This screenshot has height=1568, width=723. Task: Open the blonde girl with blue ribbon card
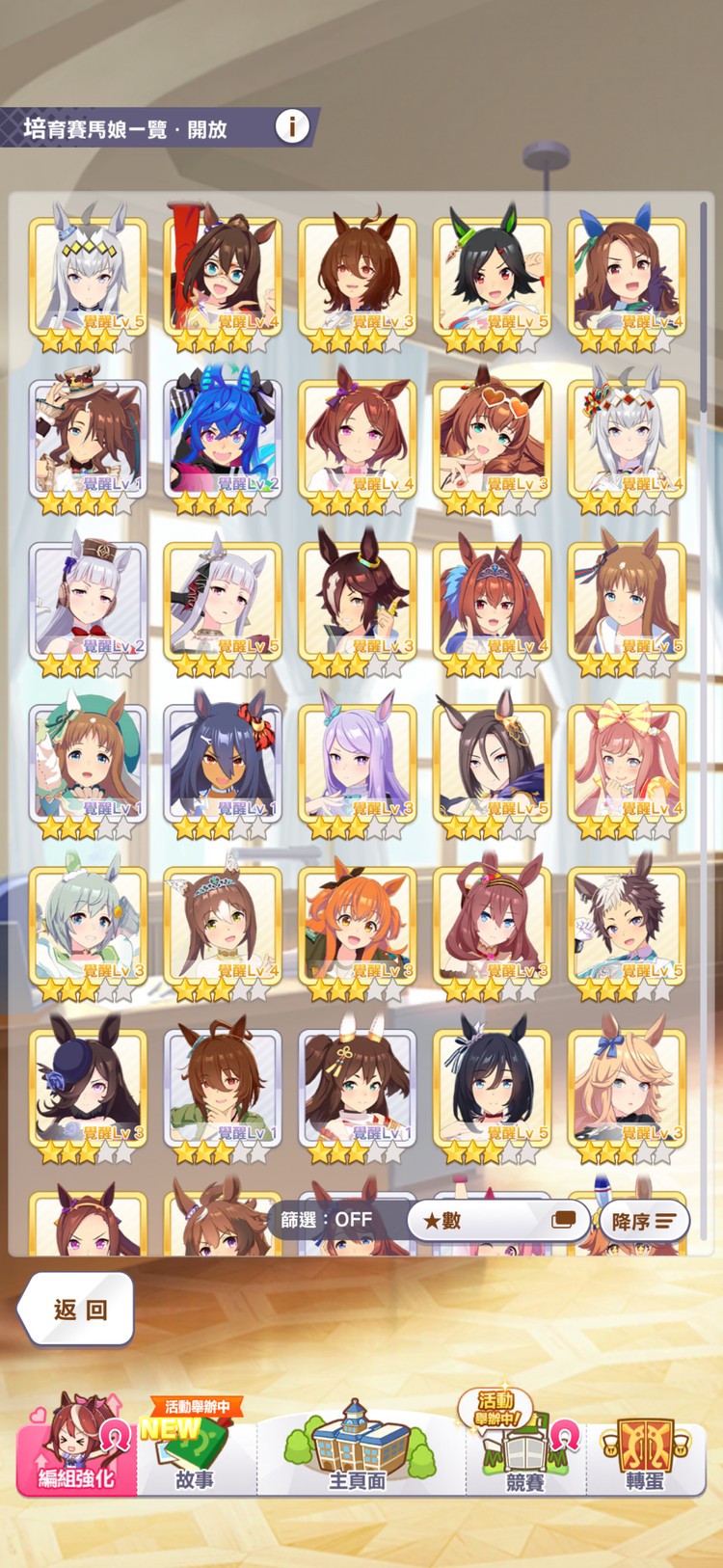pyautogui.click(x=627, y=1088)
